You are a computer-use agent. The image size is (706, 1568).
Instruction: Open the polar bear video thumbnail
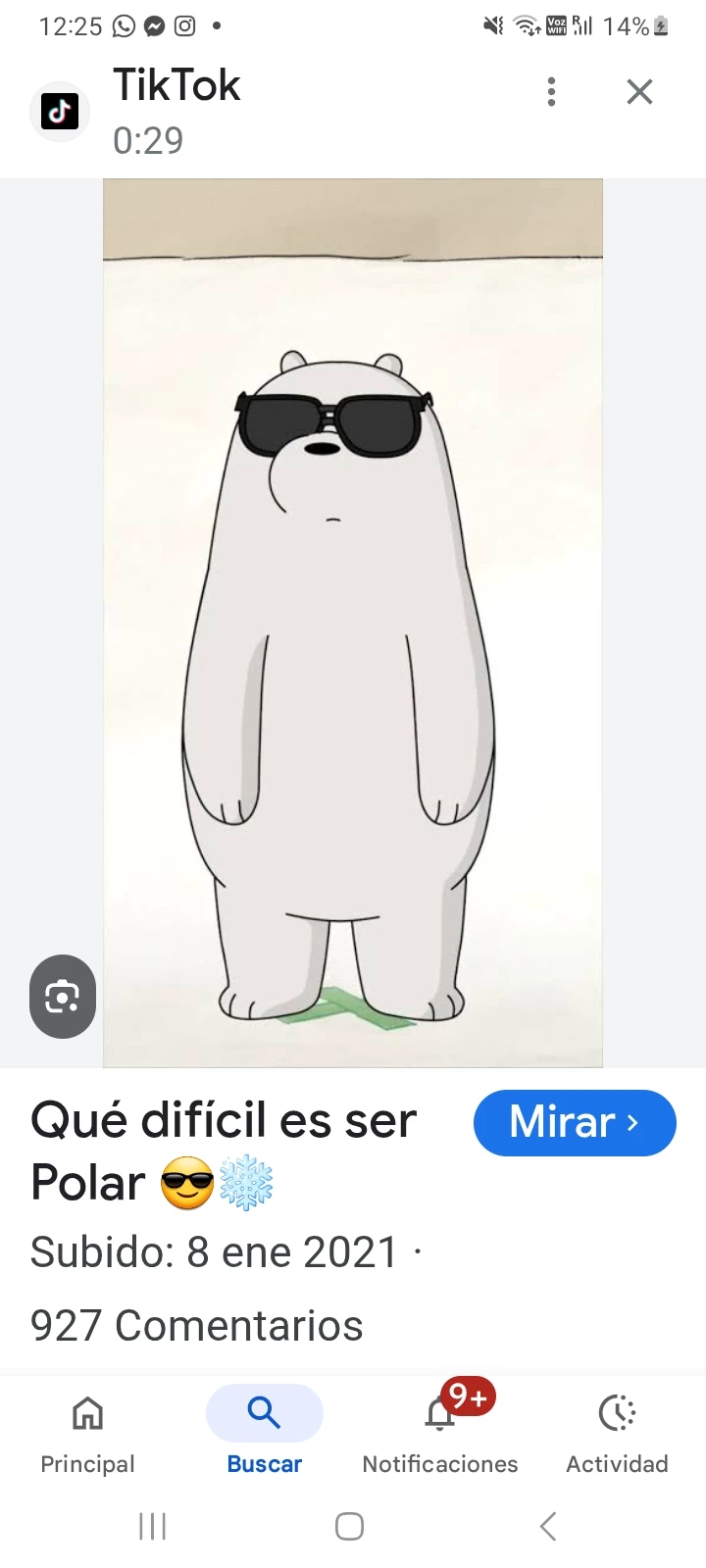pyautogui.click(x=353, y=623)
